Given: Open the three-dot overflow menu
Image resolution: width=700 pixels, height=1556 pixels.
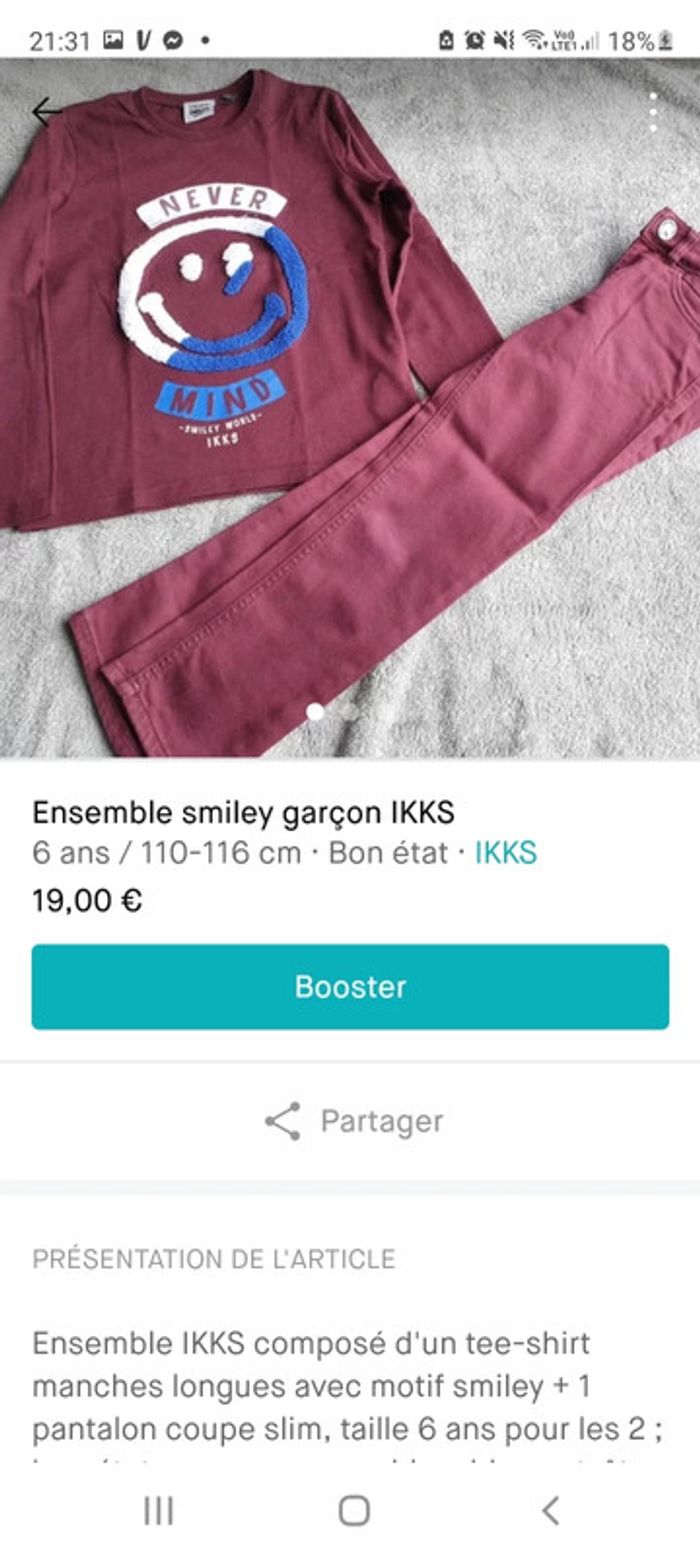Looking at the screenshot, I should (653, 112).
